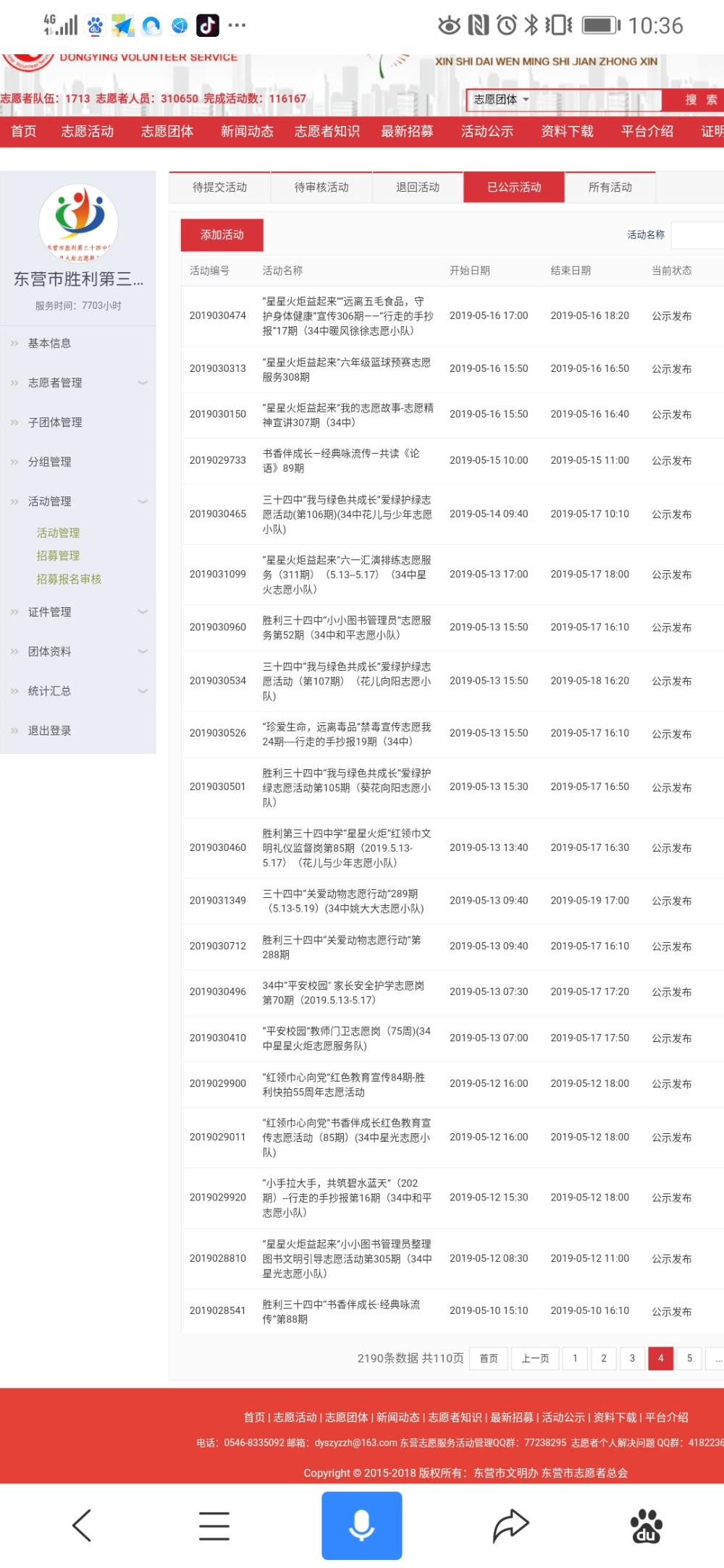The width and height of the screenshot is (724, 1568).
Task: Tap the 搜索 button
Action: [x=701, y=100]
